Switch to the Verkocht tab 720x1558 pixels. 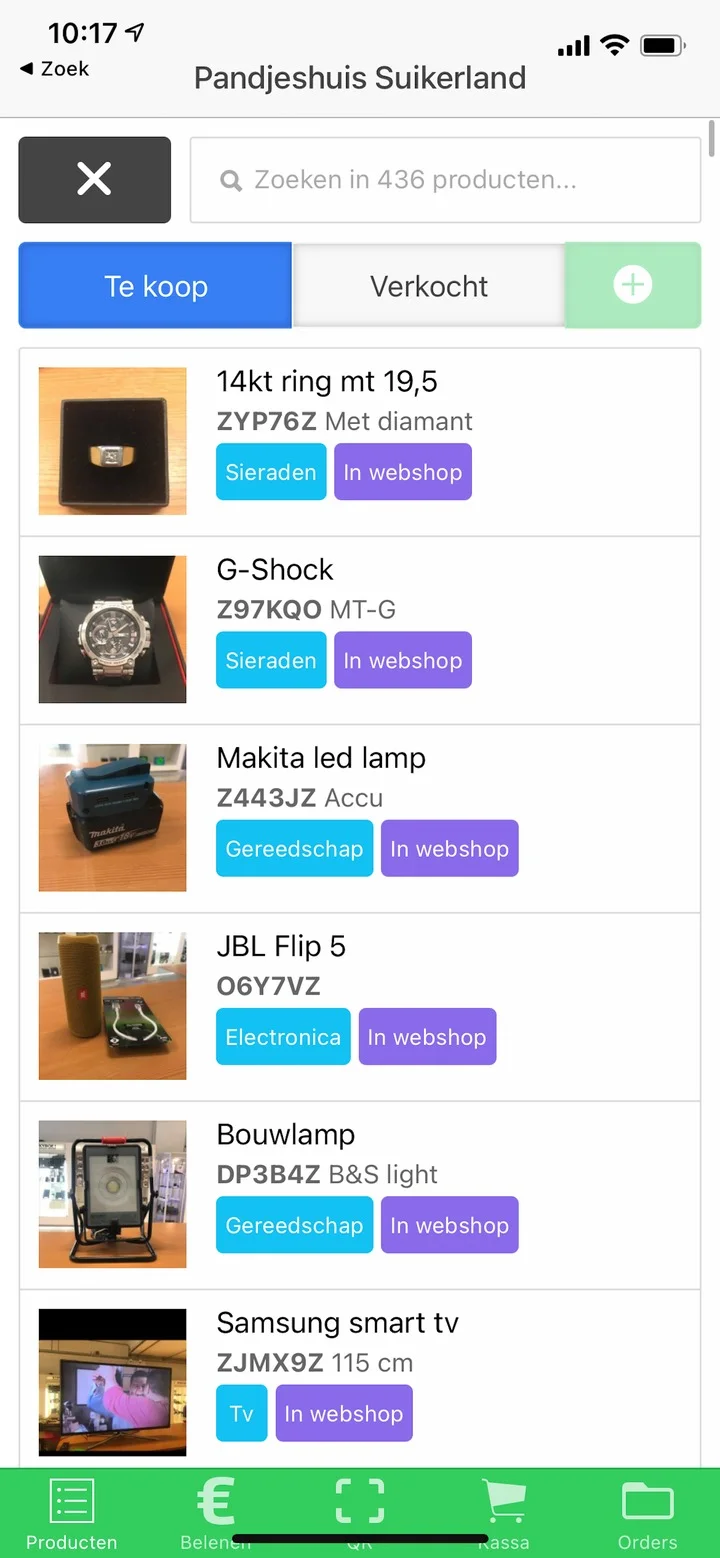pyautogui.click(x=428, y=285)
